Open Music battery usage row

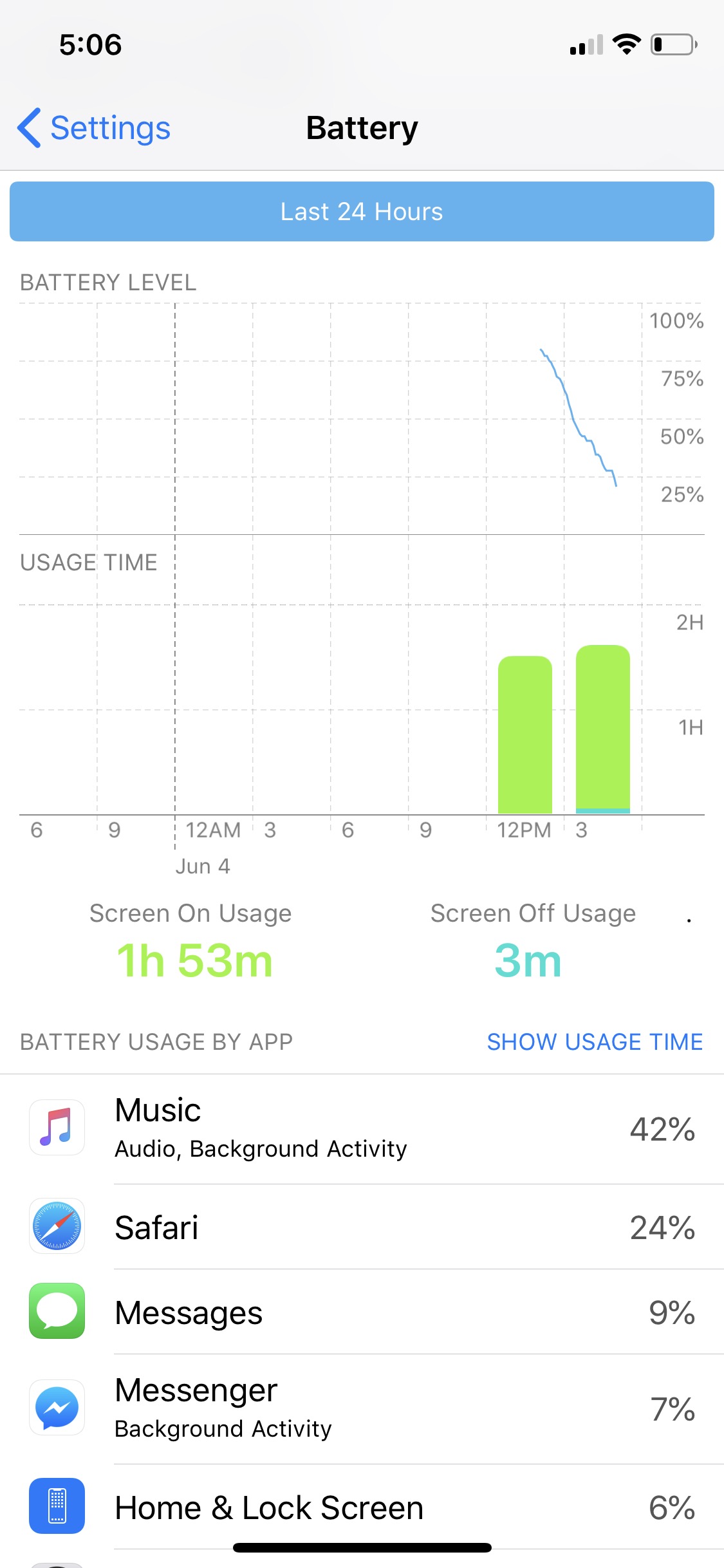point(362,1129)
